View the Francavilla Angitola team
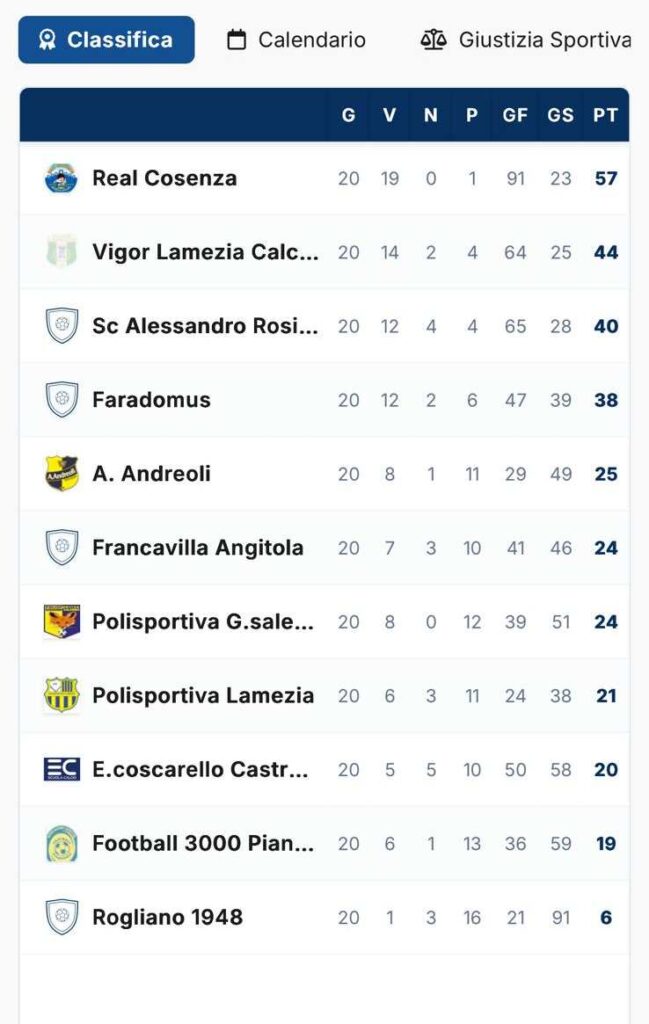 click(198, 548)
